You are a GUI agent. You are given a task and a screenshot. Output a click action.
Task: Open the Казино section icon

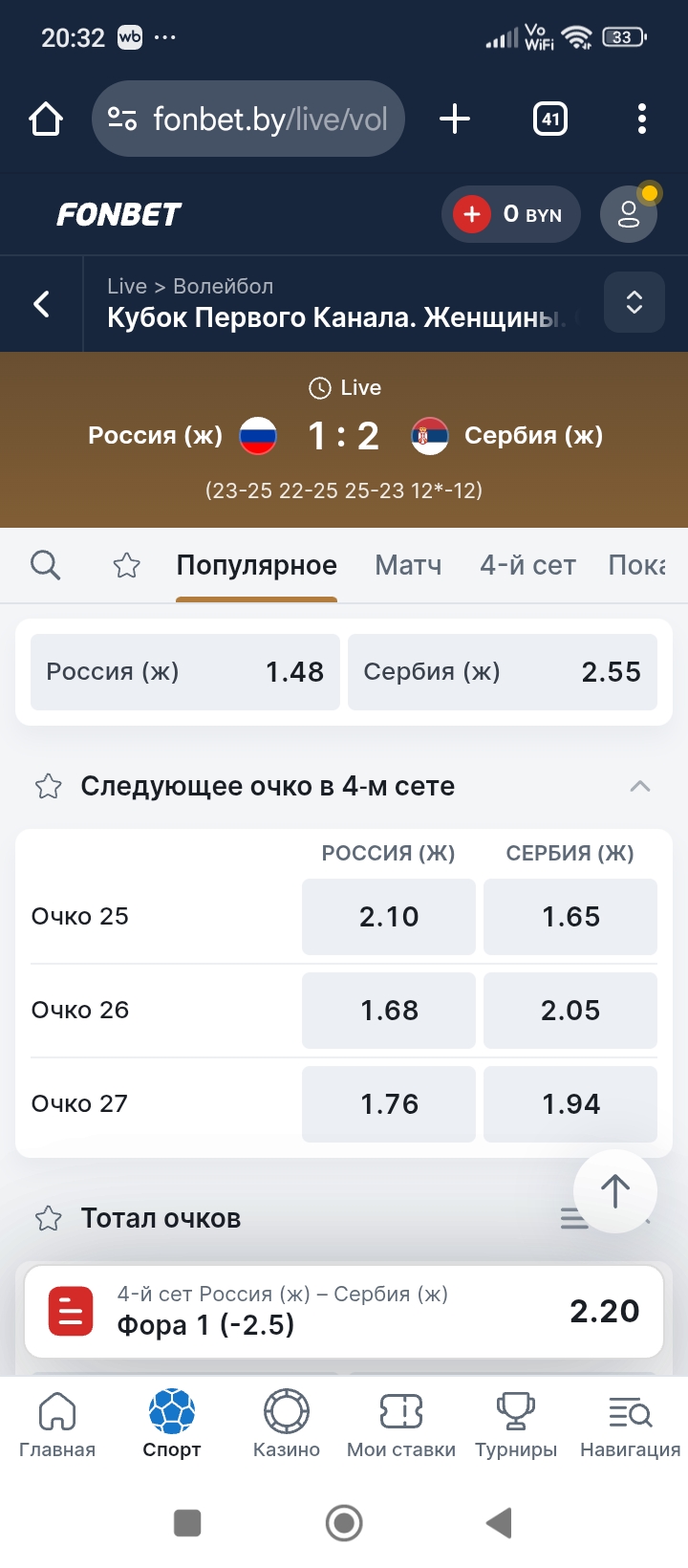pos(286,1413)
